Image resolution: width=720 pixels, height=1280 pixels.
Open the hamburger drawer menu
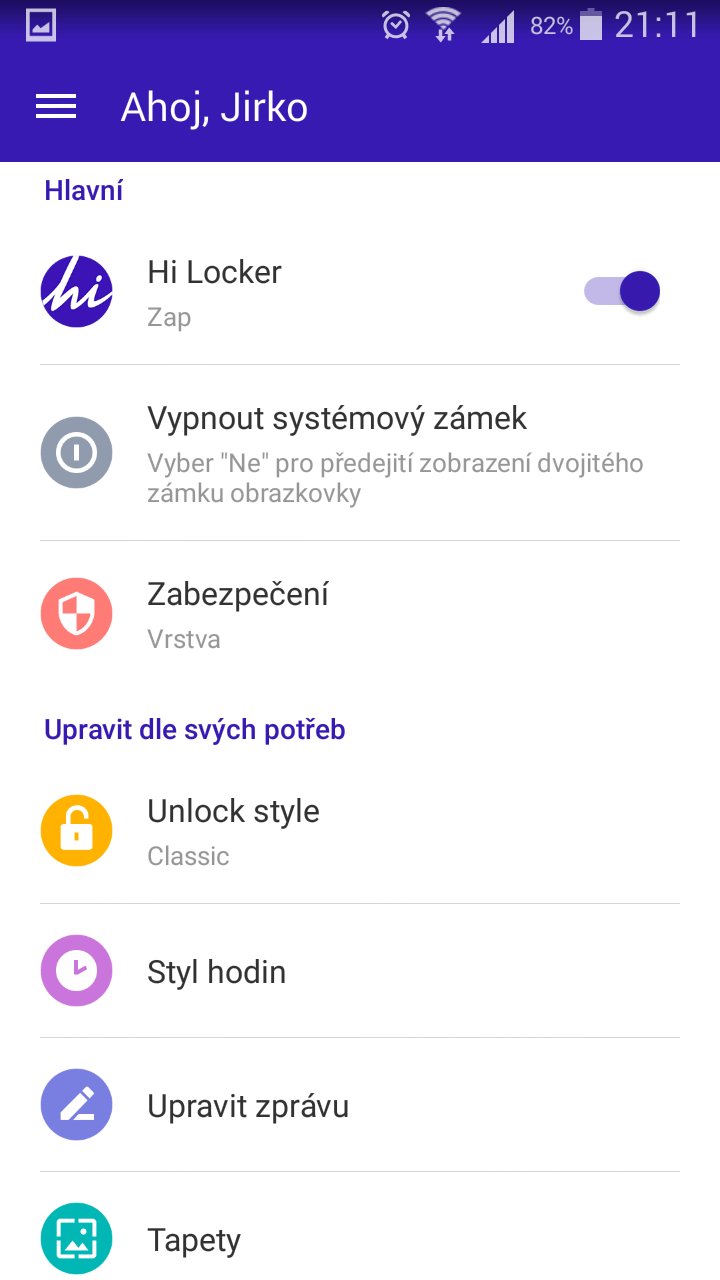pos(56,107)
